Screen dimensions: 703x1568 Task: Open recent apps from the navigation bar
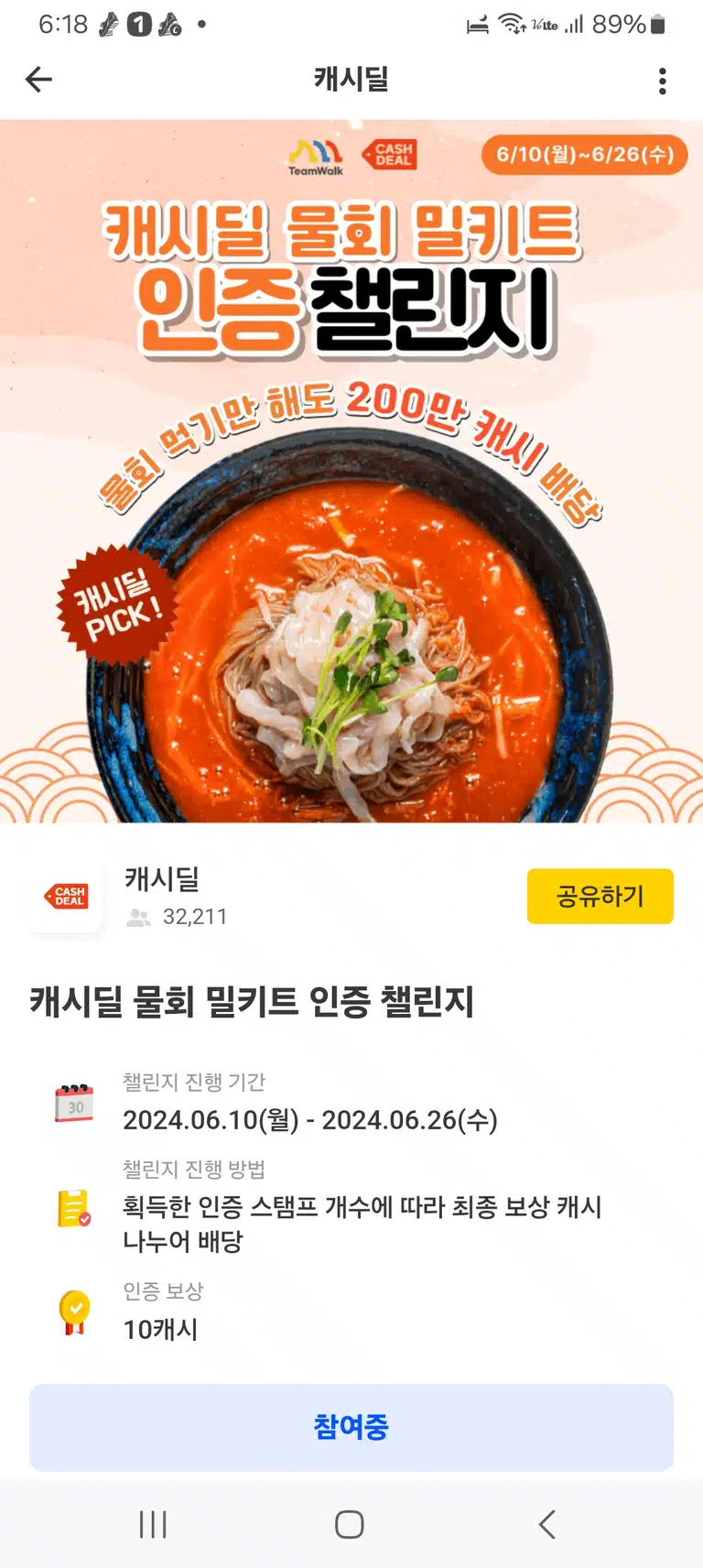tap(153, 1524)
